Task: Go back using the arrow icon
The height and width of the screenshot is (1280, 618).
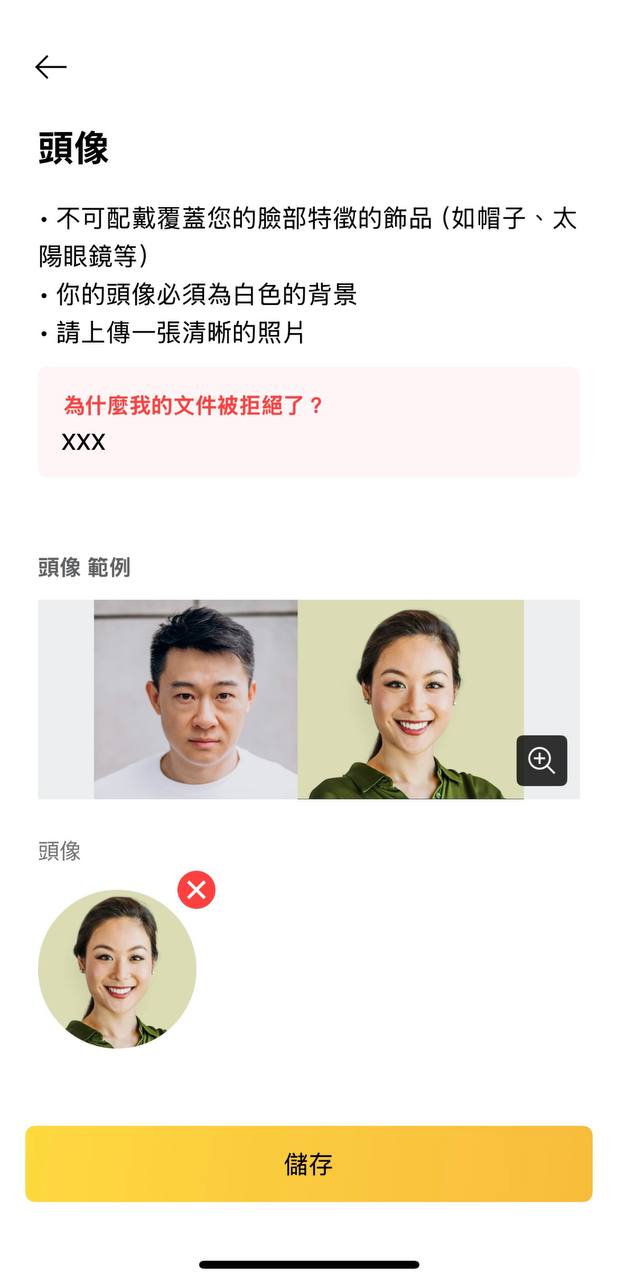Action: pos(50,67)
